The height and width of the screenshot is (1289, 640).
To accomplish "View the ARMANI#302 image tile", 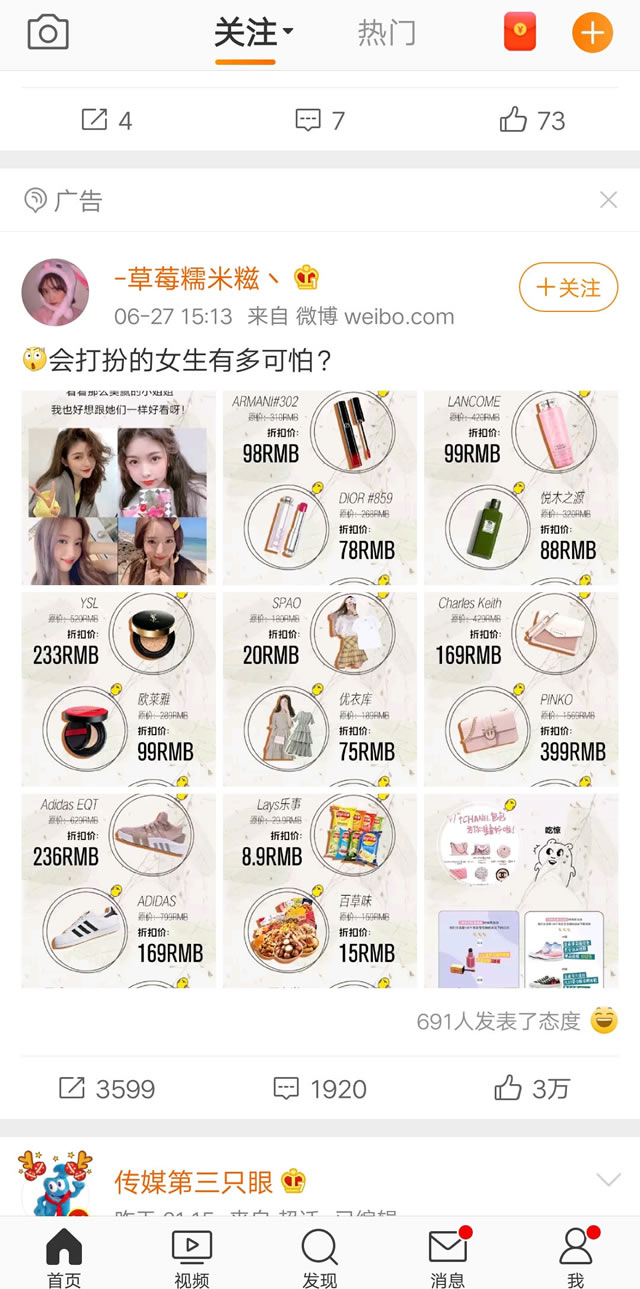I will [x=320, y=488].
